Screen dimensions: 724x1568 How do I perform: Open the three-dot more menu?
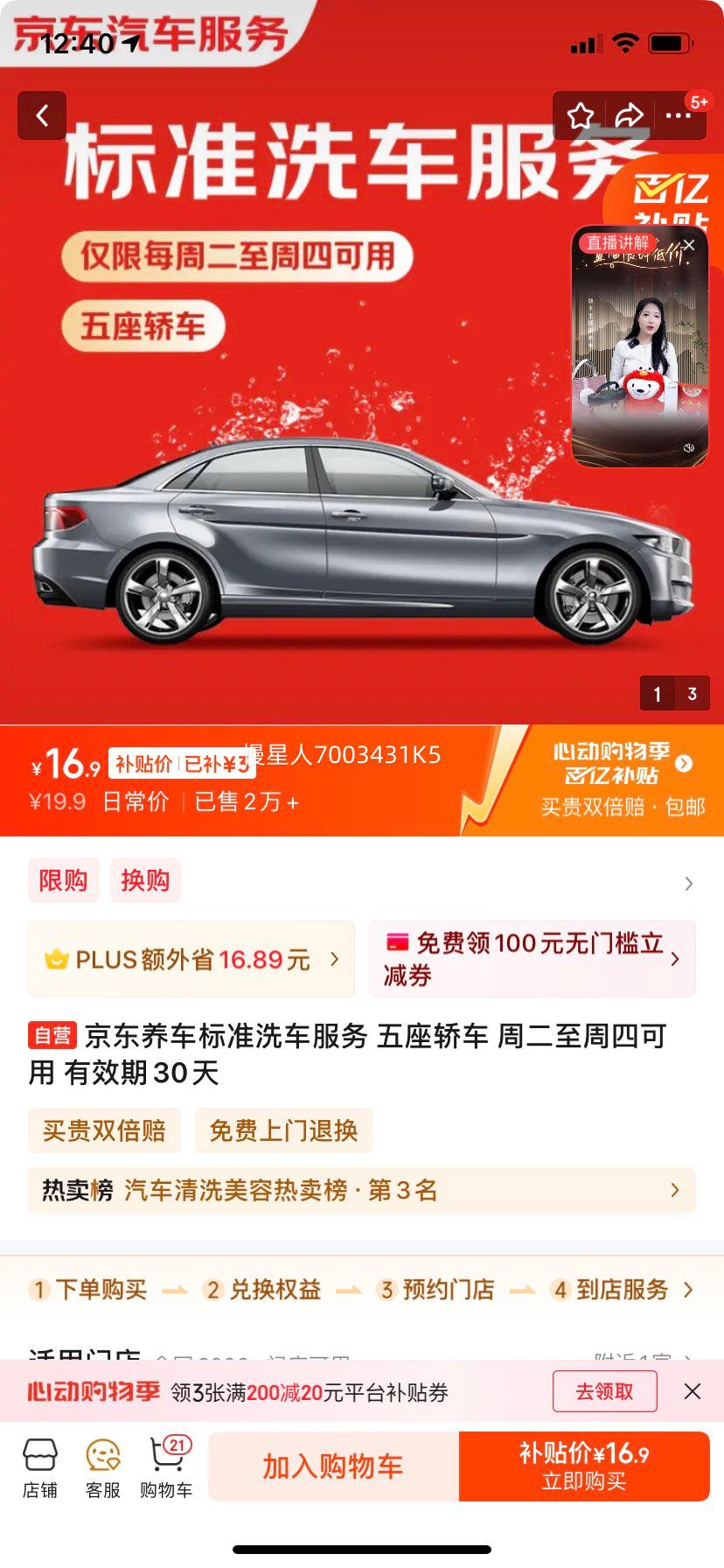tap(679, 115)
